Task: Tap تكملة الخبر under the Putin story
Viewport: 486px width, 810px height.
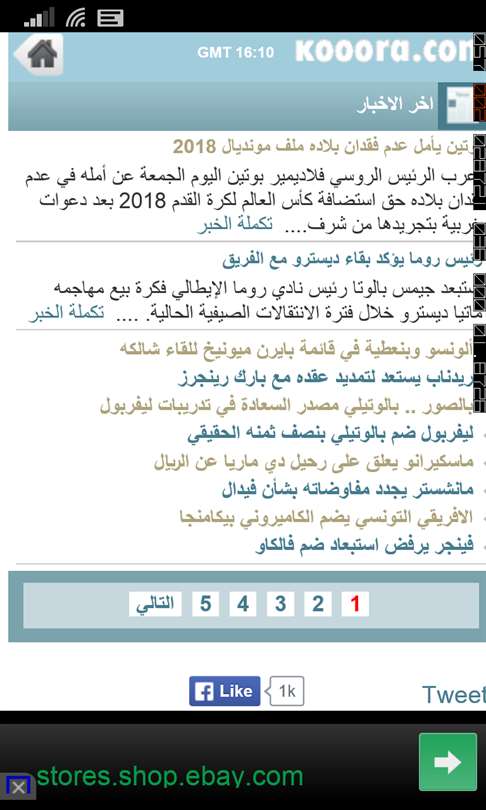Action: point(235,225)
